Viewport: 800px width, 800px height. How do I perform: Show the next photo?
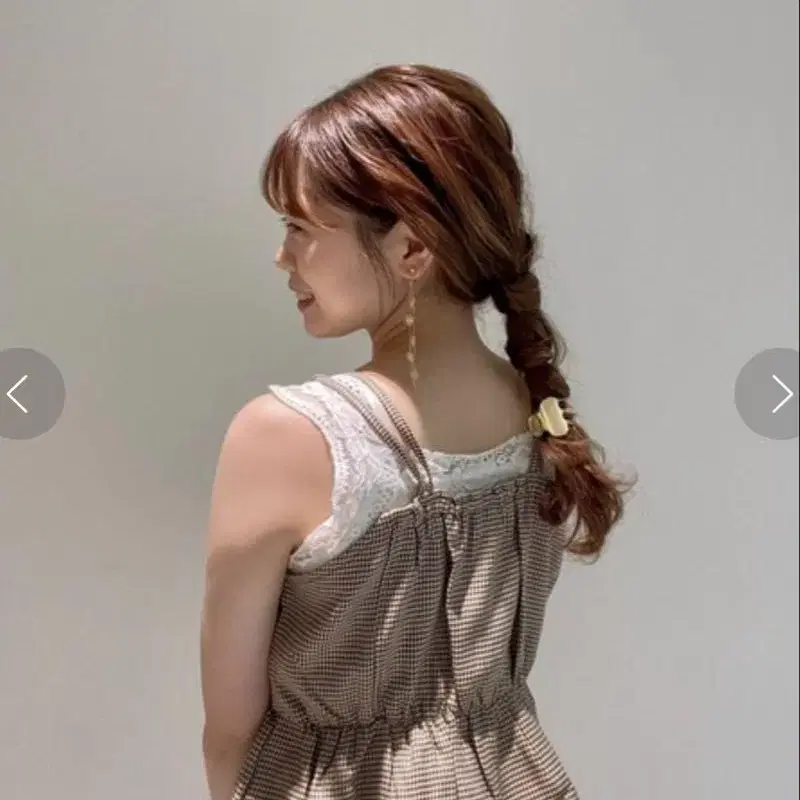(777, 394)
